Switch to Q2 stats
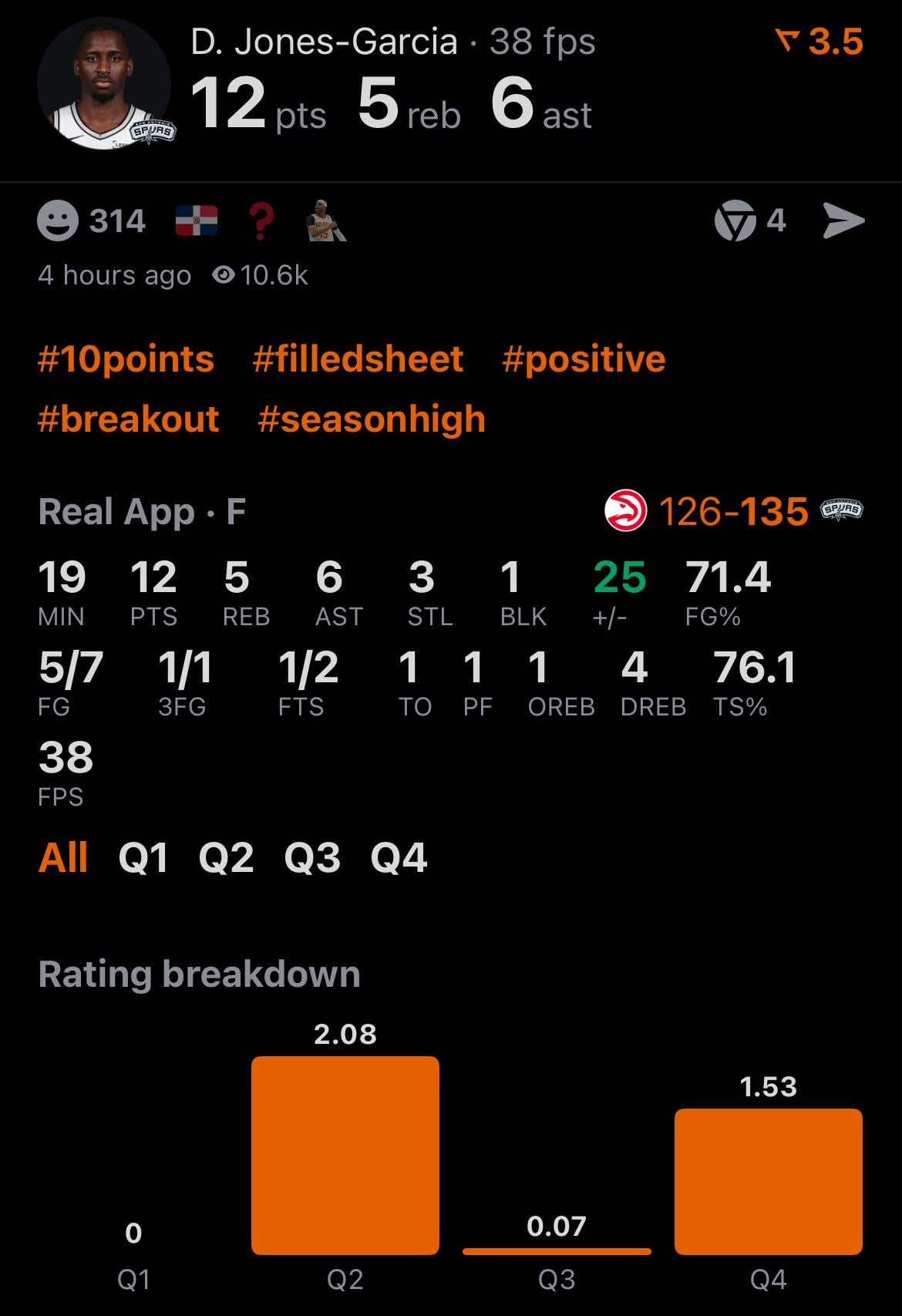Screen dimensions: 902x1316 [x=226, y=857]
